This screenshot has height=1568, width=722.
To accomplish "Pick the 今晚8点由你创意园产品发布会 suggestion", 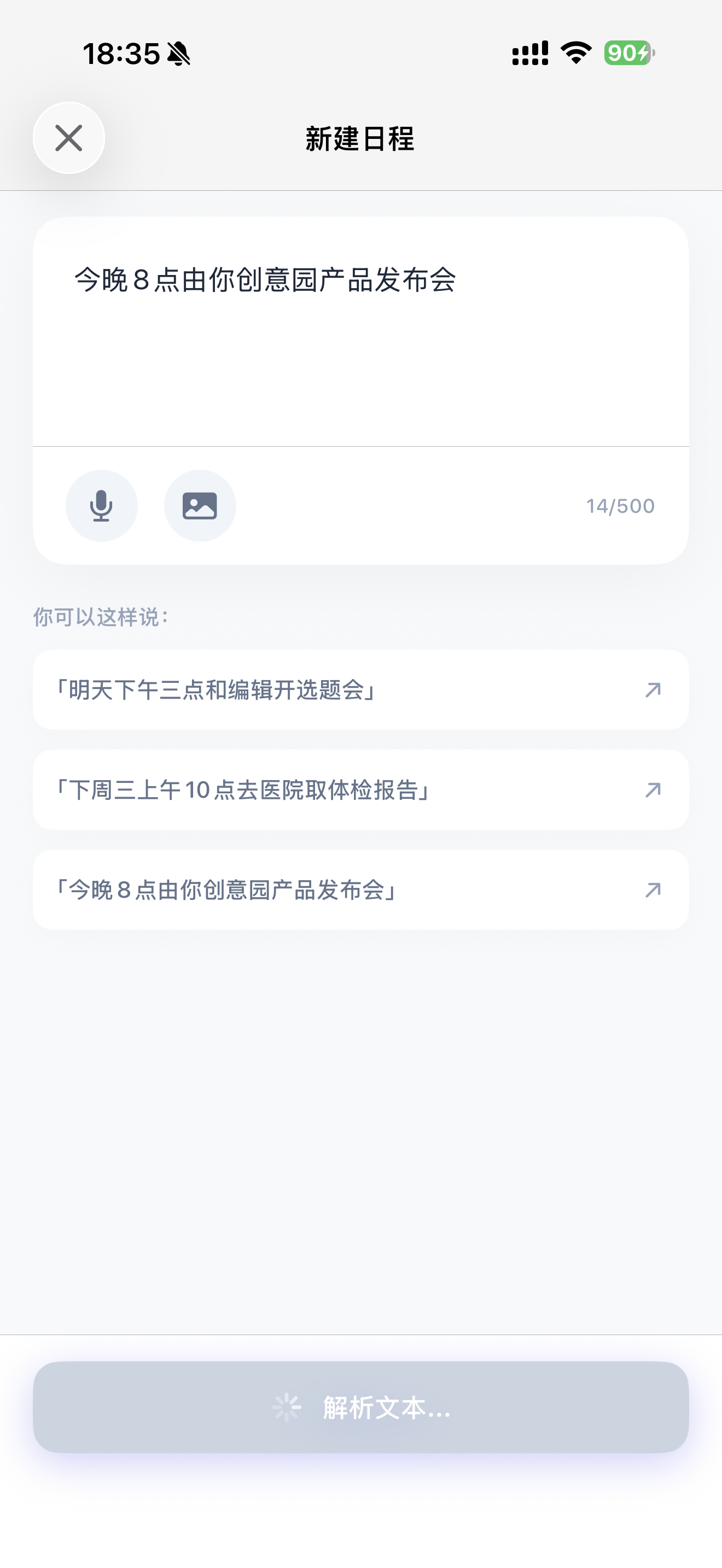I will (361, 890).
